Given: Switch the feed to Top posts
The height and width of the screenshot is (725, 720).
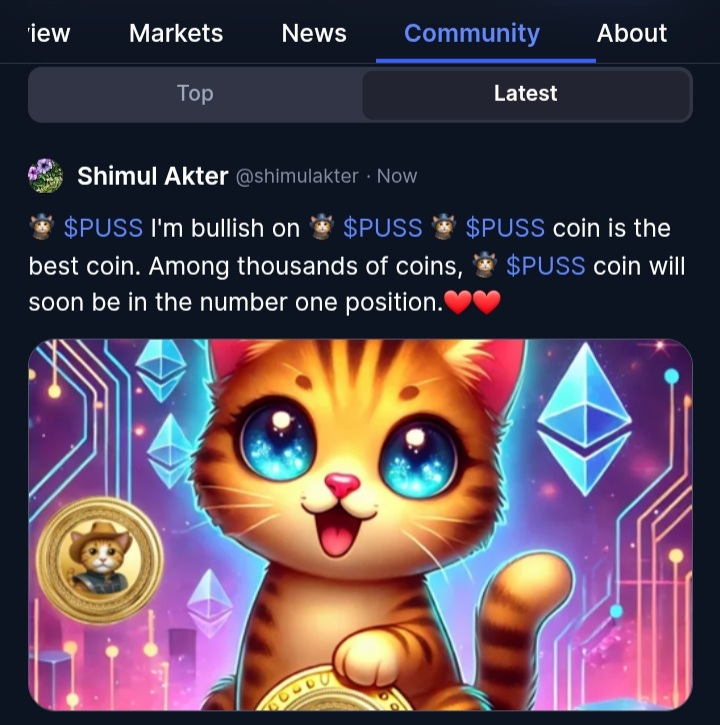Looking at the screenshot, I should tap(195, 93).
